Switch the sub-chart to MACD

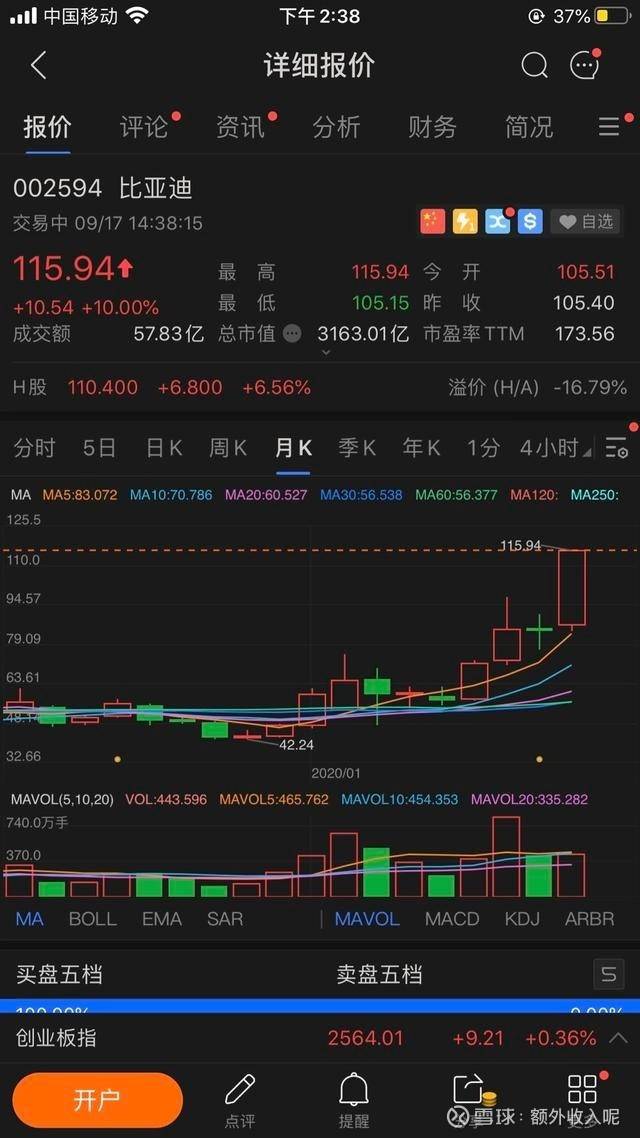click(x=452, y=919)
